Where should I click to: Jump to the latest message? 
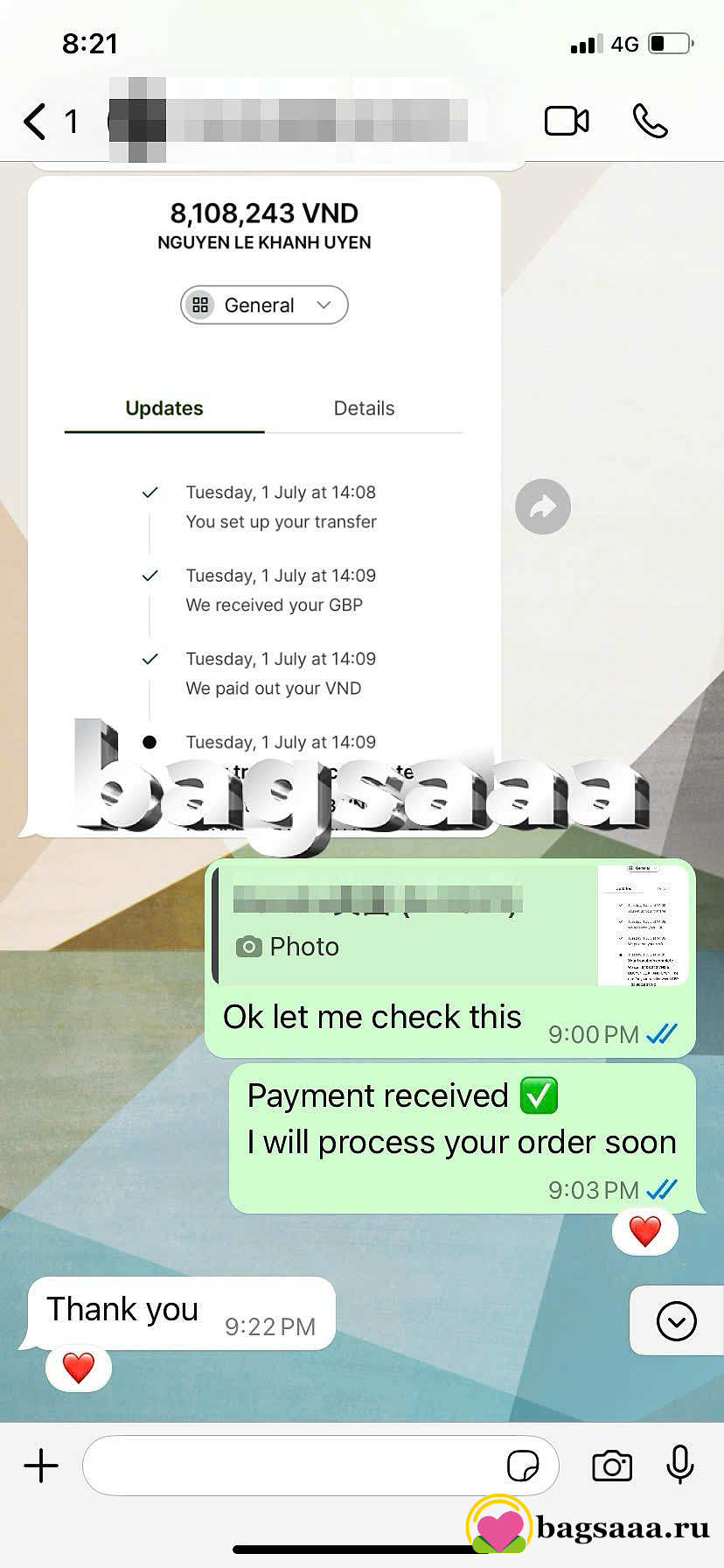pos(676,1320)
